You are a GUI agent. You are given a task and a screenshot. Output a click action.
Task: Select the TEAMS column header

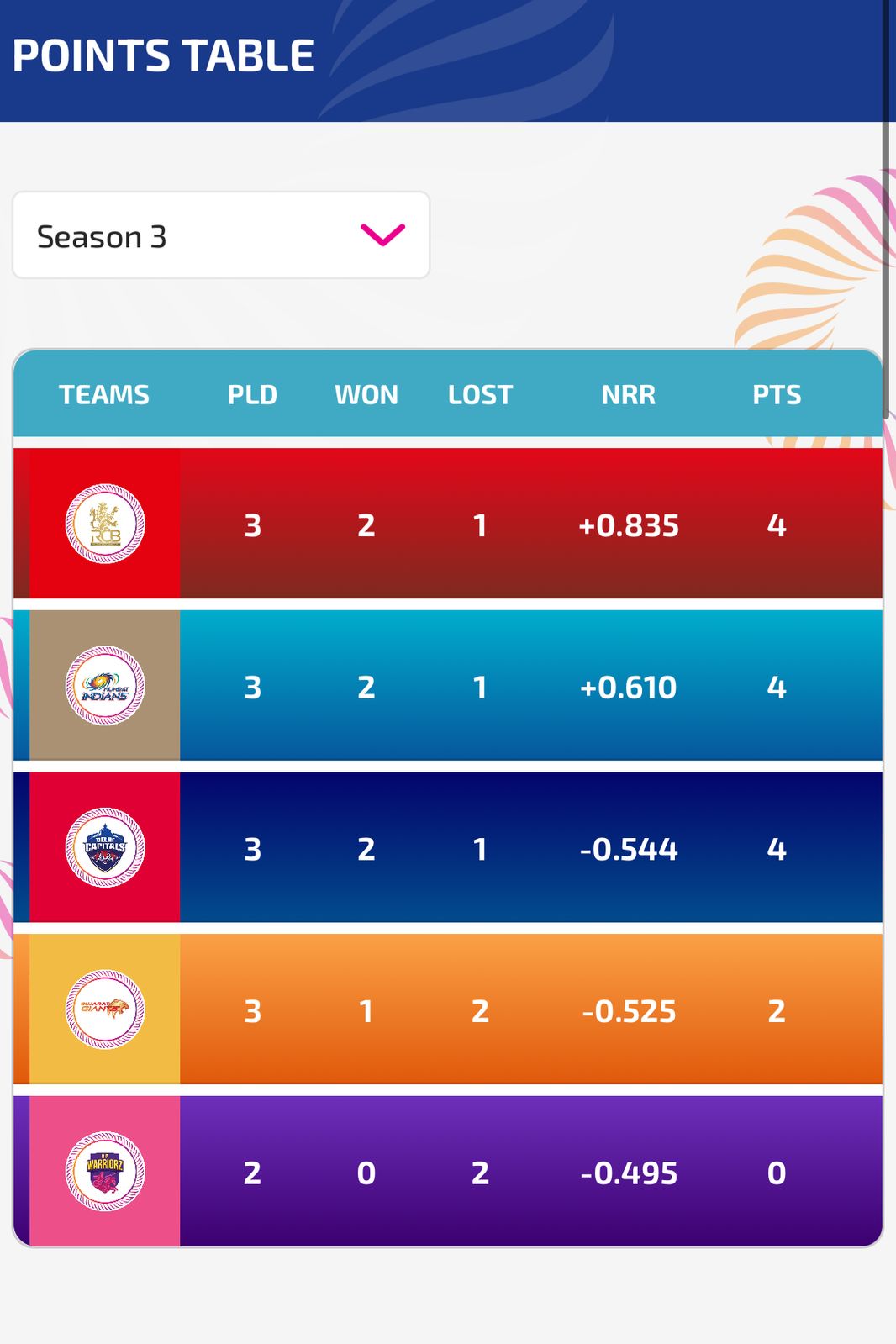[104, 394]
